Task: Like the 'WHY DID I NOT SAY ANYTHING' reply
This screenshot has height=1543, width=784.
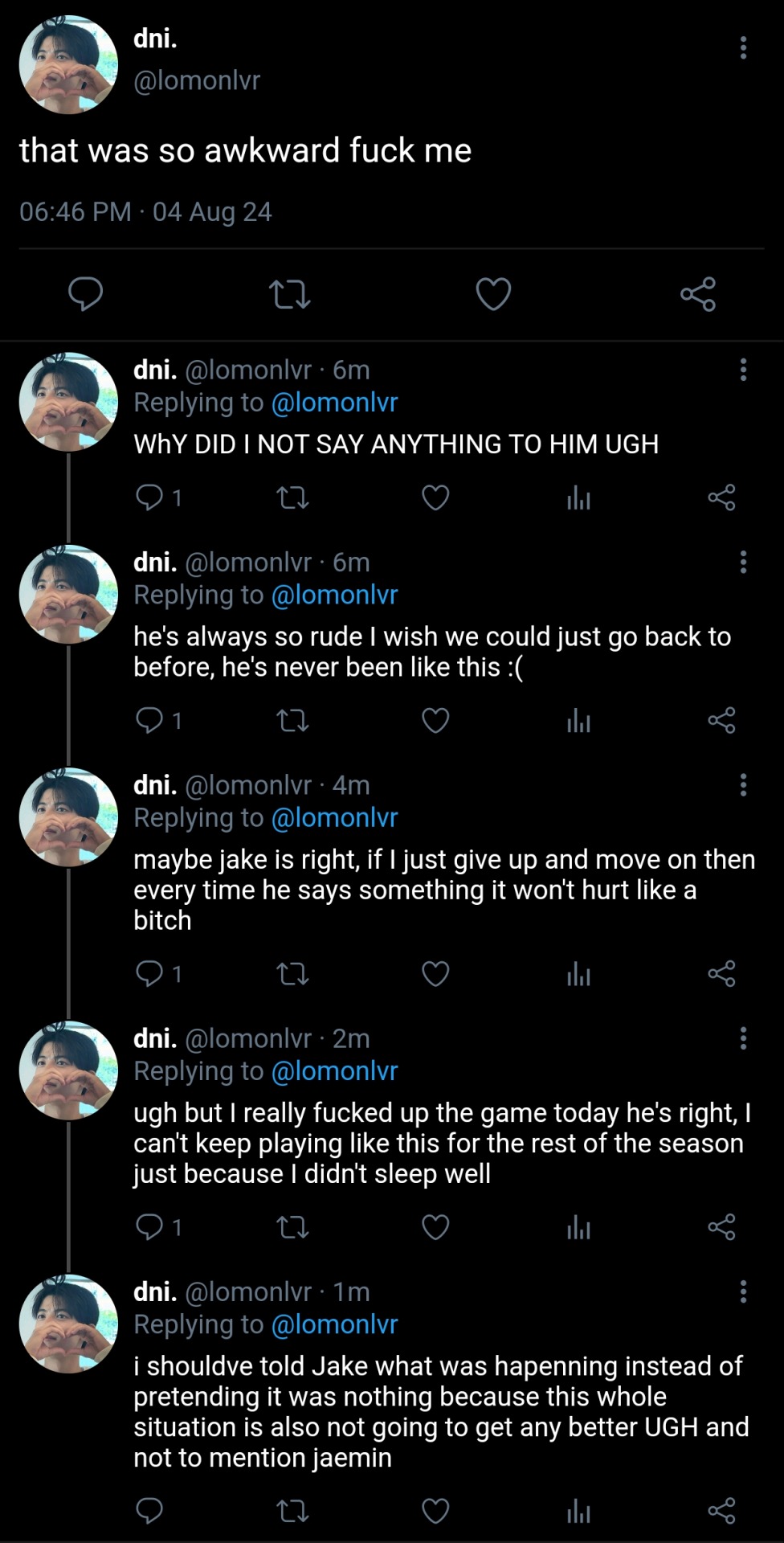Action: pos(435,498)
